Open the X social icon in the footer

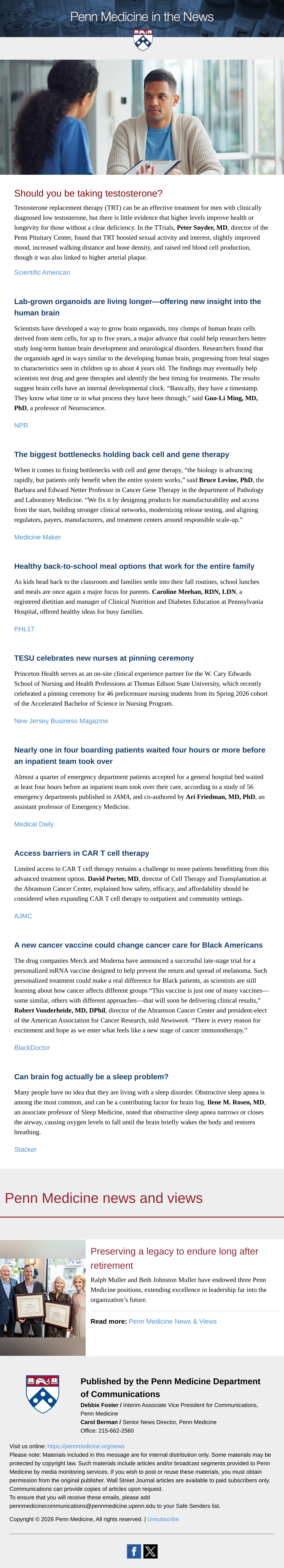[150, 1550]
